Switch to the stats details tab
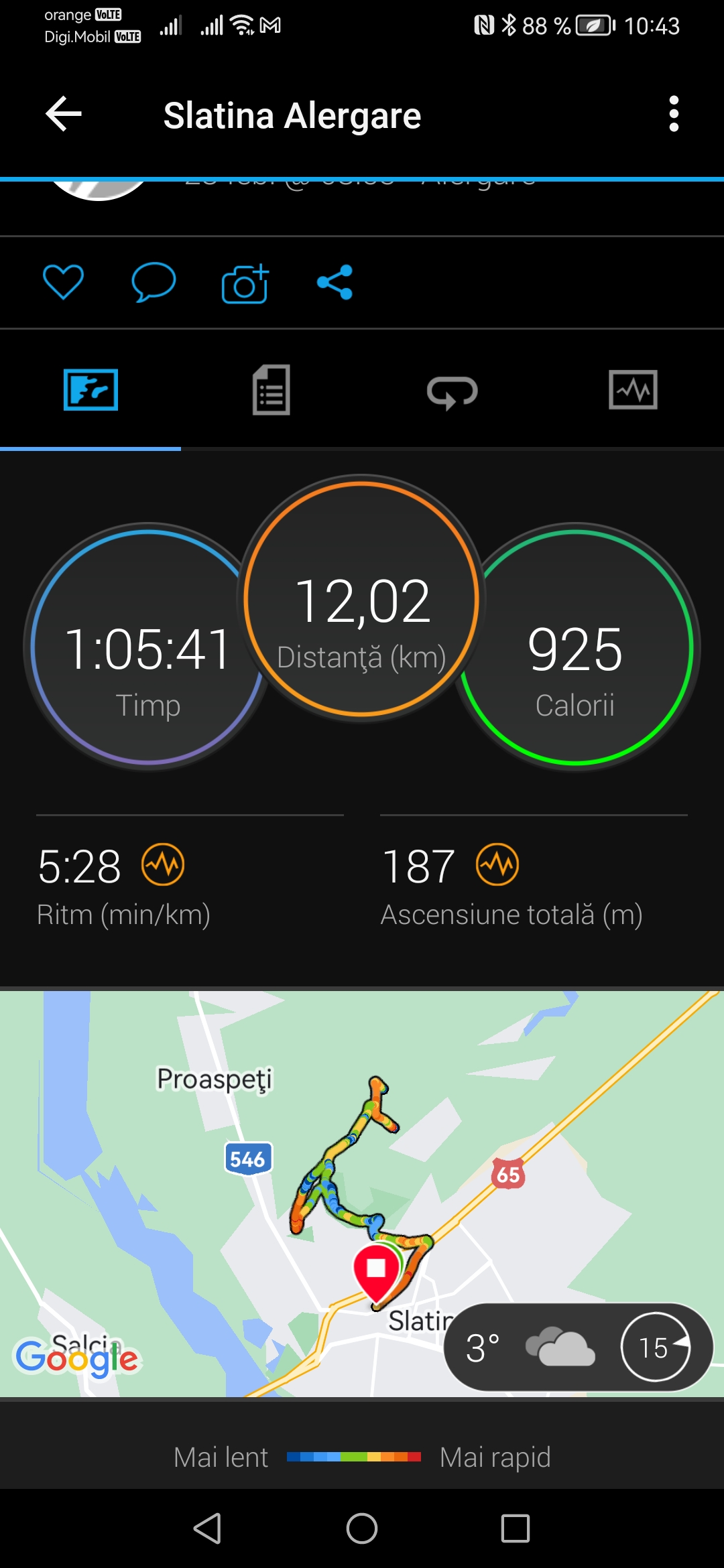The width and height of the screenshot is (724, 1568). coord(271,390)
